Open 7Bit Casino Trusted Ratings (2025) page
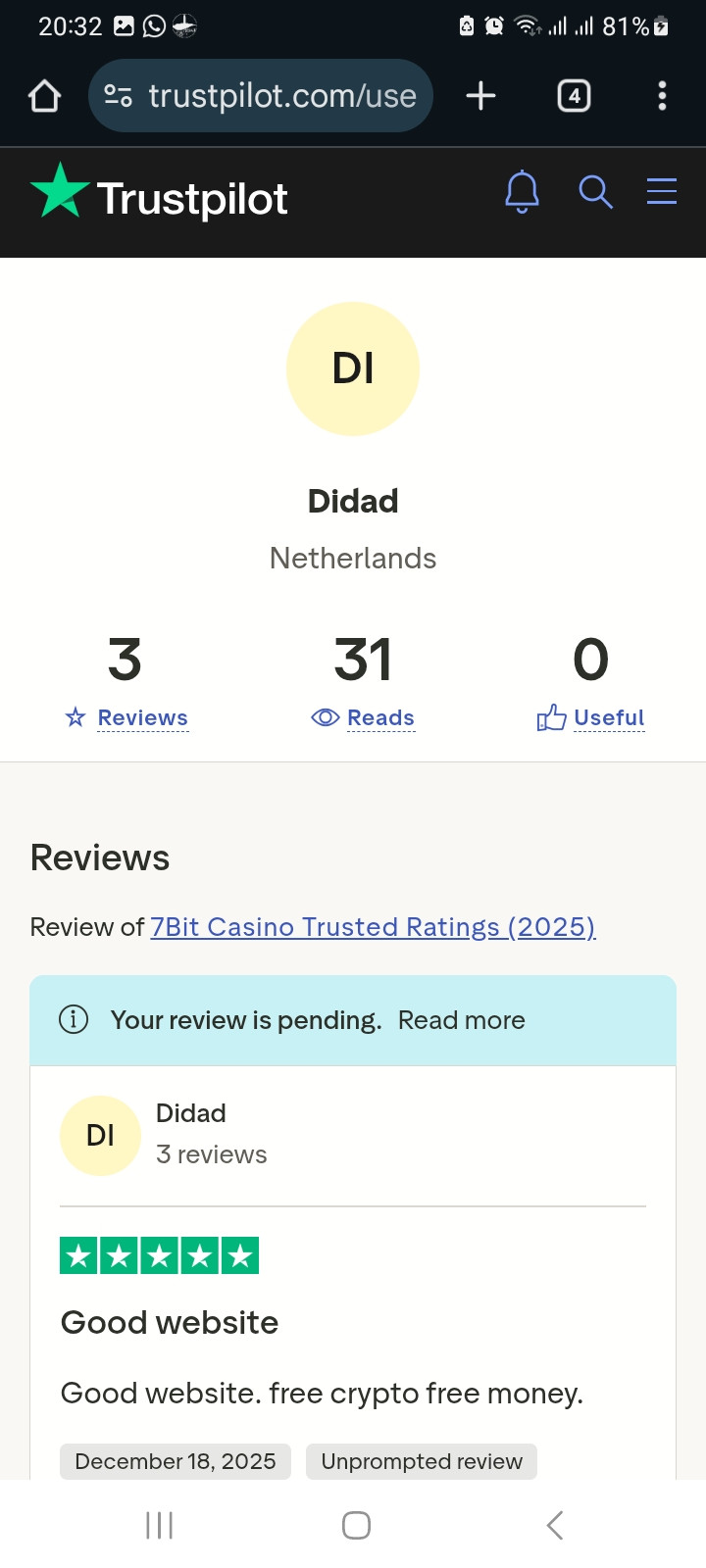 (x=373, y=927)
